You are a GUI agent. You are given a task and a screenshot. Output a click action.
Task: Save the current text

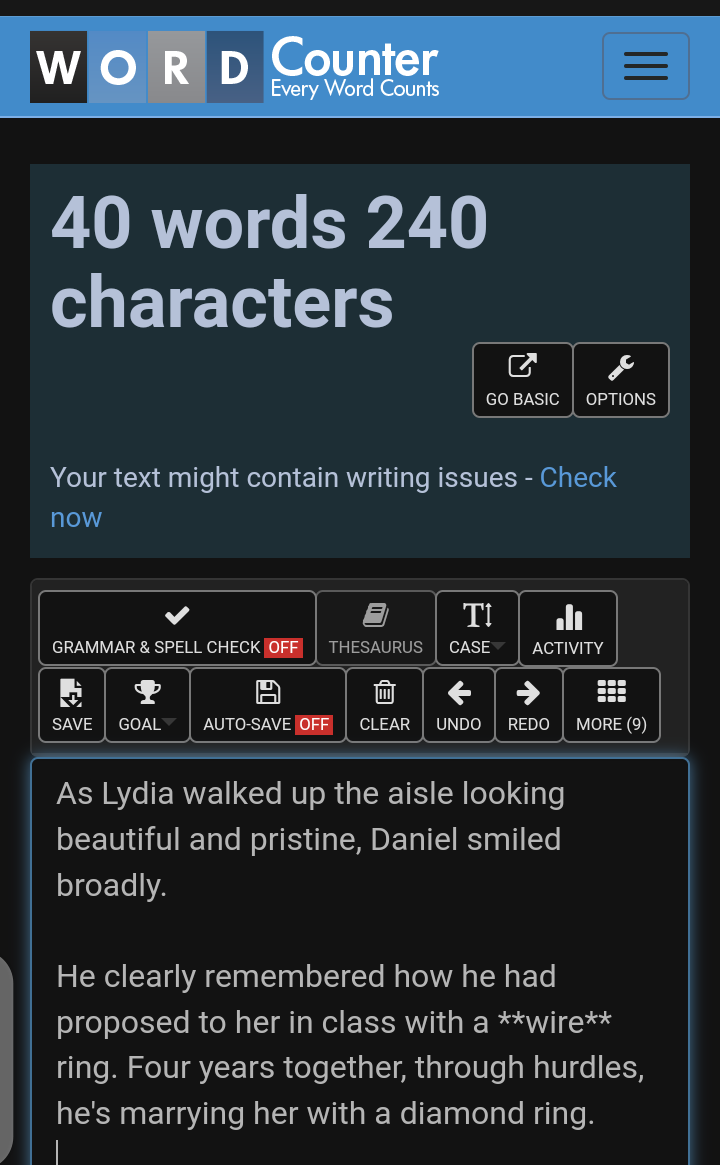(72, 704)
